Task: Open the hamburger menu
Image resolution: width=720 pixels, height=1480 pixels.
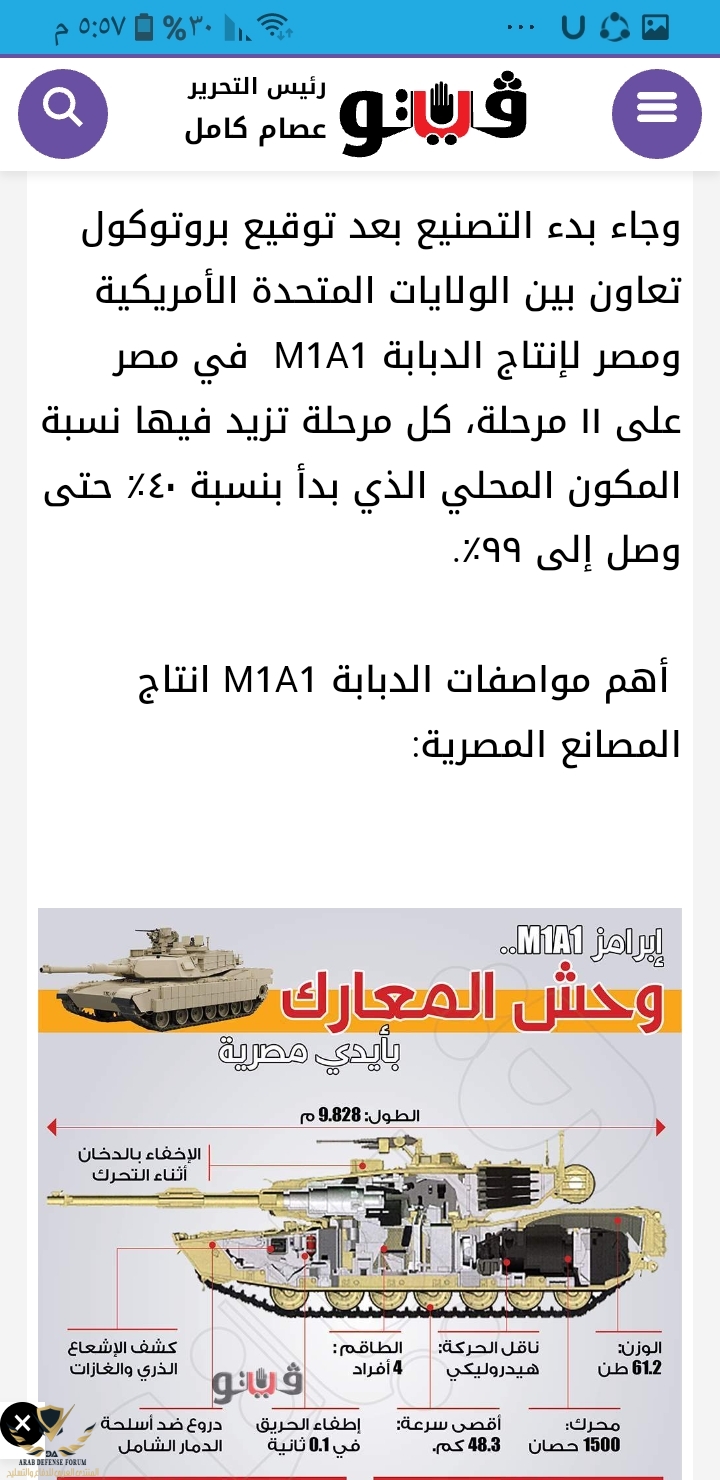Action: tap(656, 113)
